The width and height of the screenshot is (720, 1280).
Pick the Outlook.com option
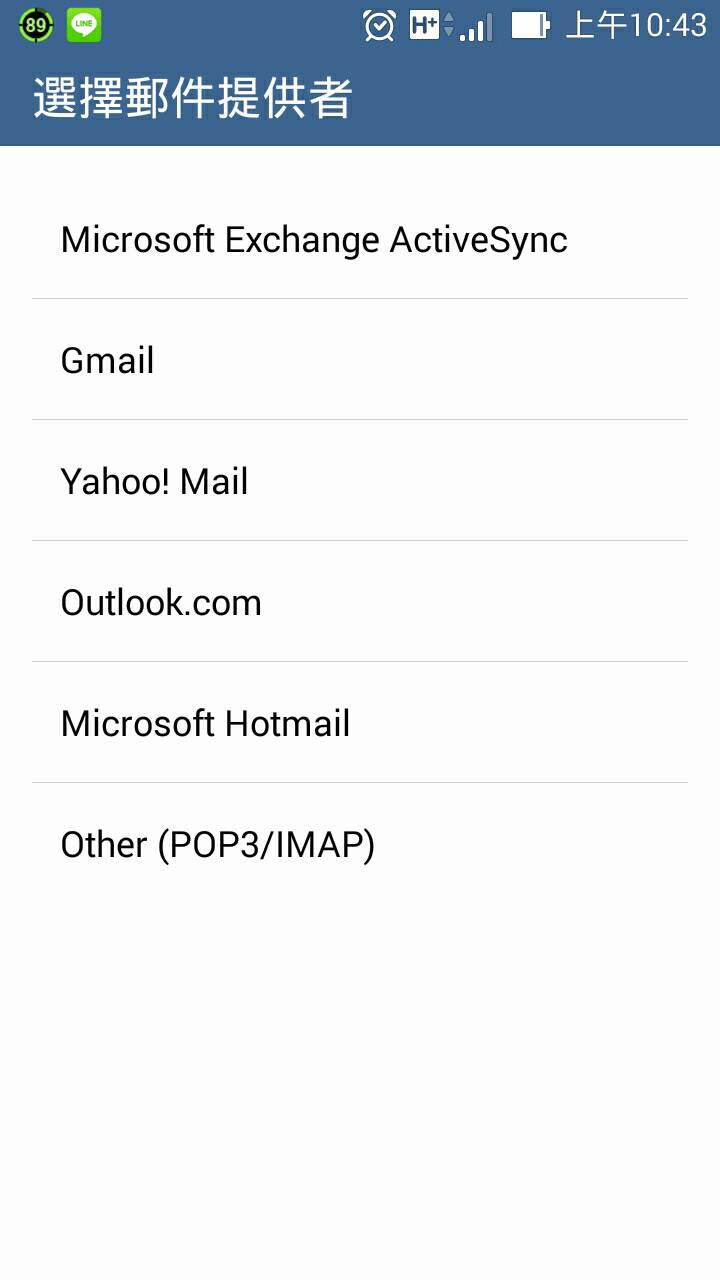click(x=161, y=603)
